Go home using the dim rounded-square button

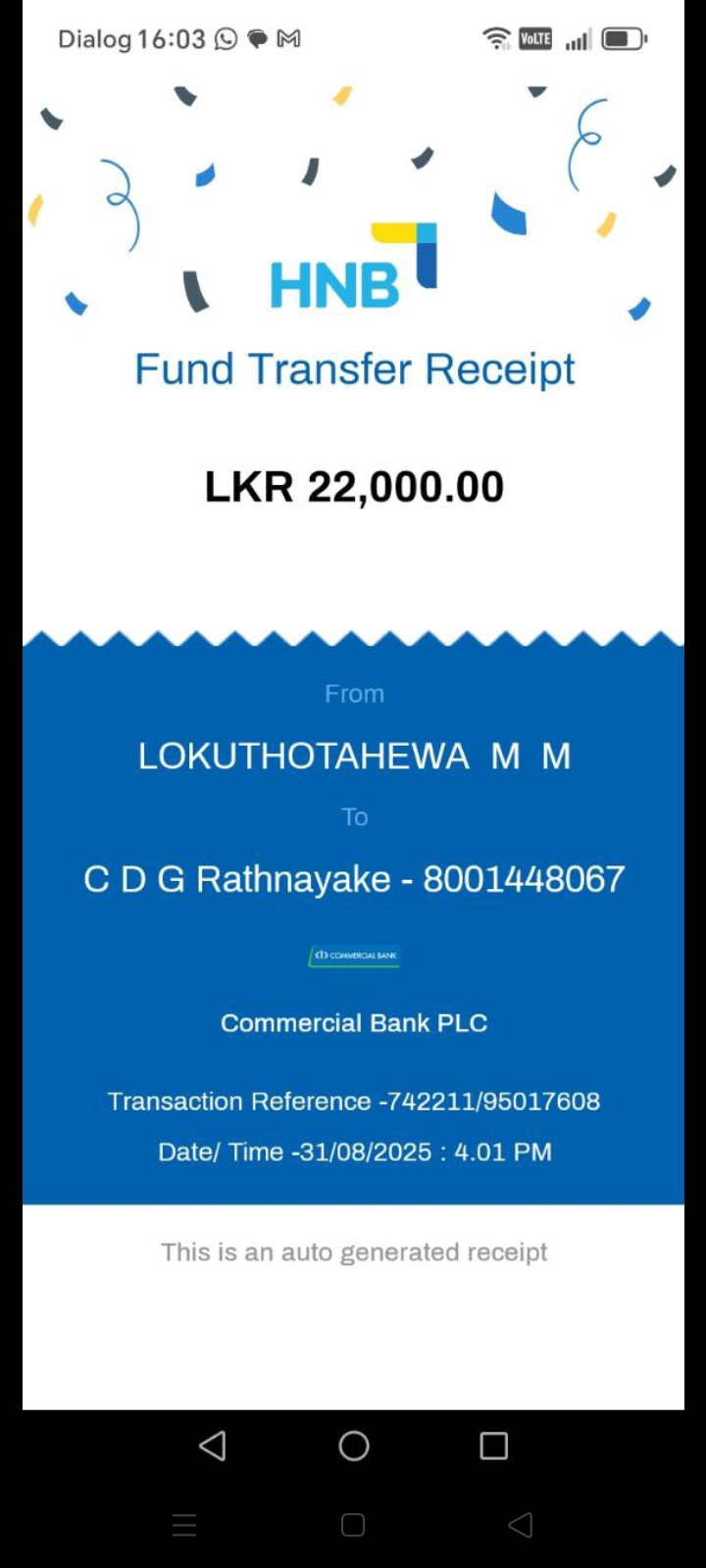(353, 1525)
